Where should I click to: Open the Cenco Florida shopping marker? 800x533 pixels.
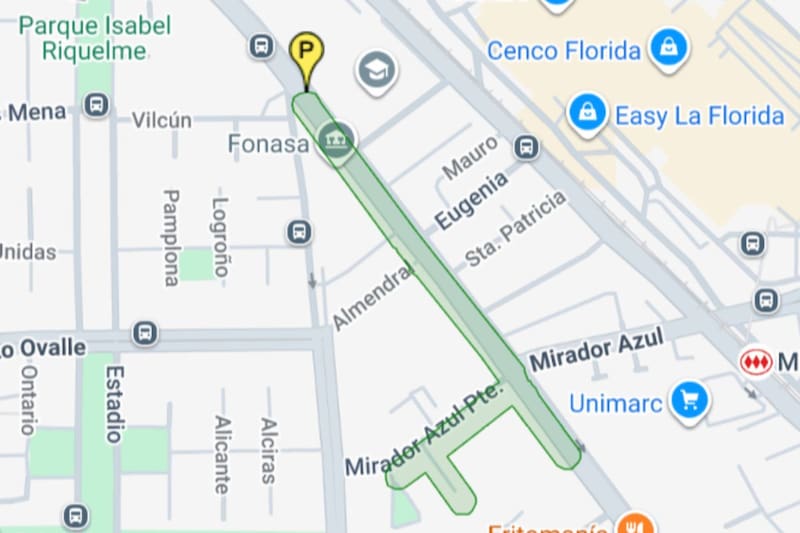[x=666, y=46]
